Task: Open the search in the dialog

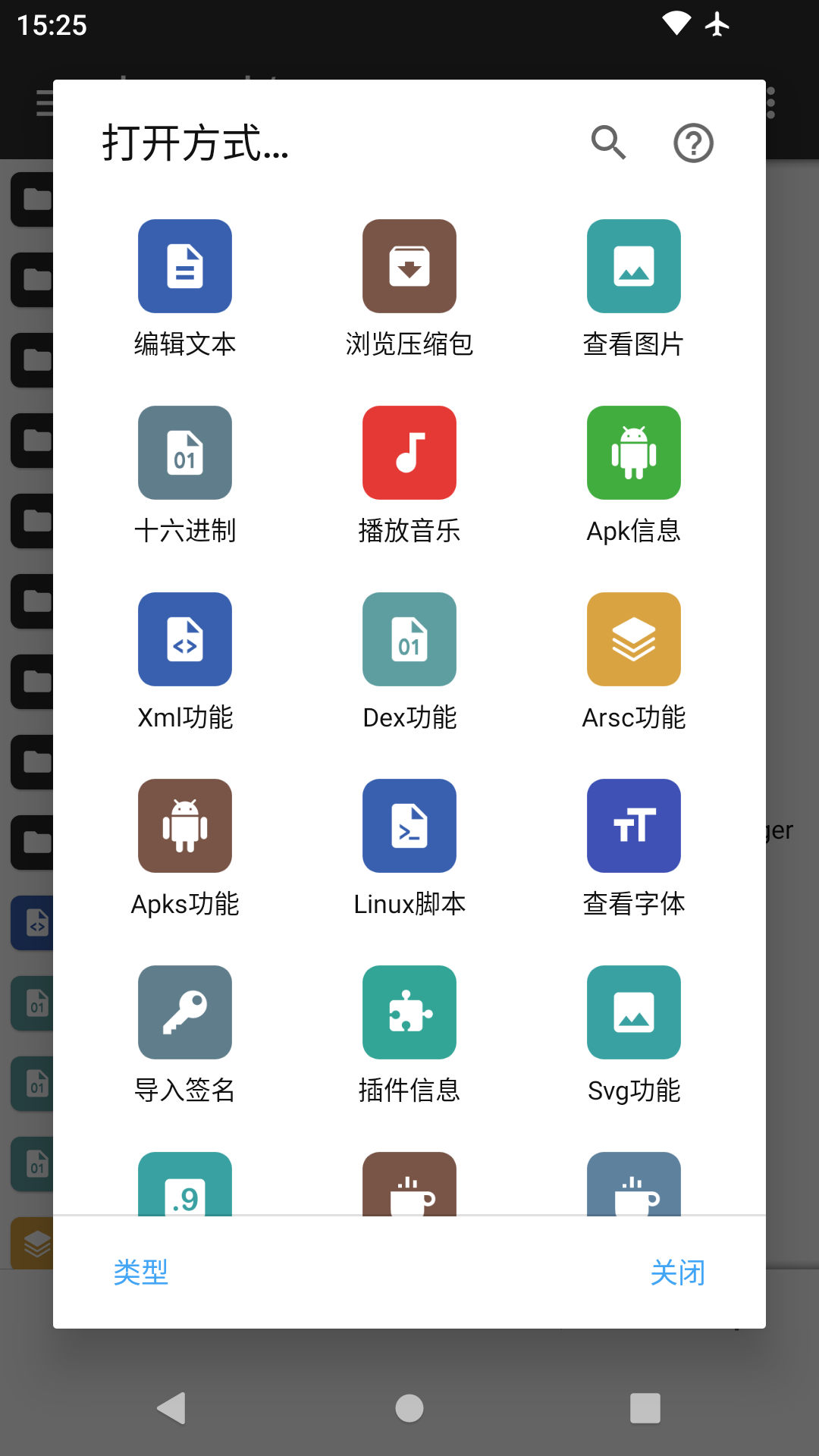Action: [x=607, y=143]
